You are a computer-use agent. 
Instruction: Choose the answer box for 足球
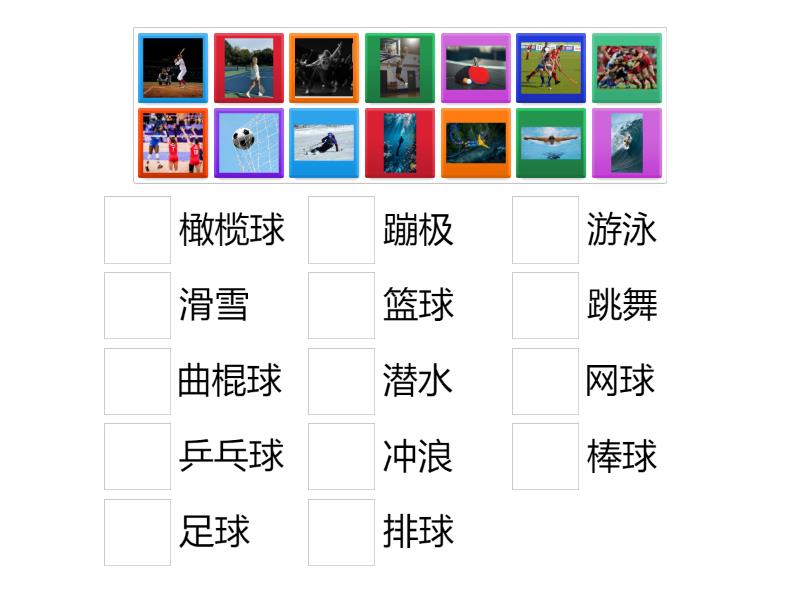click(x=137, y=532)
